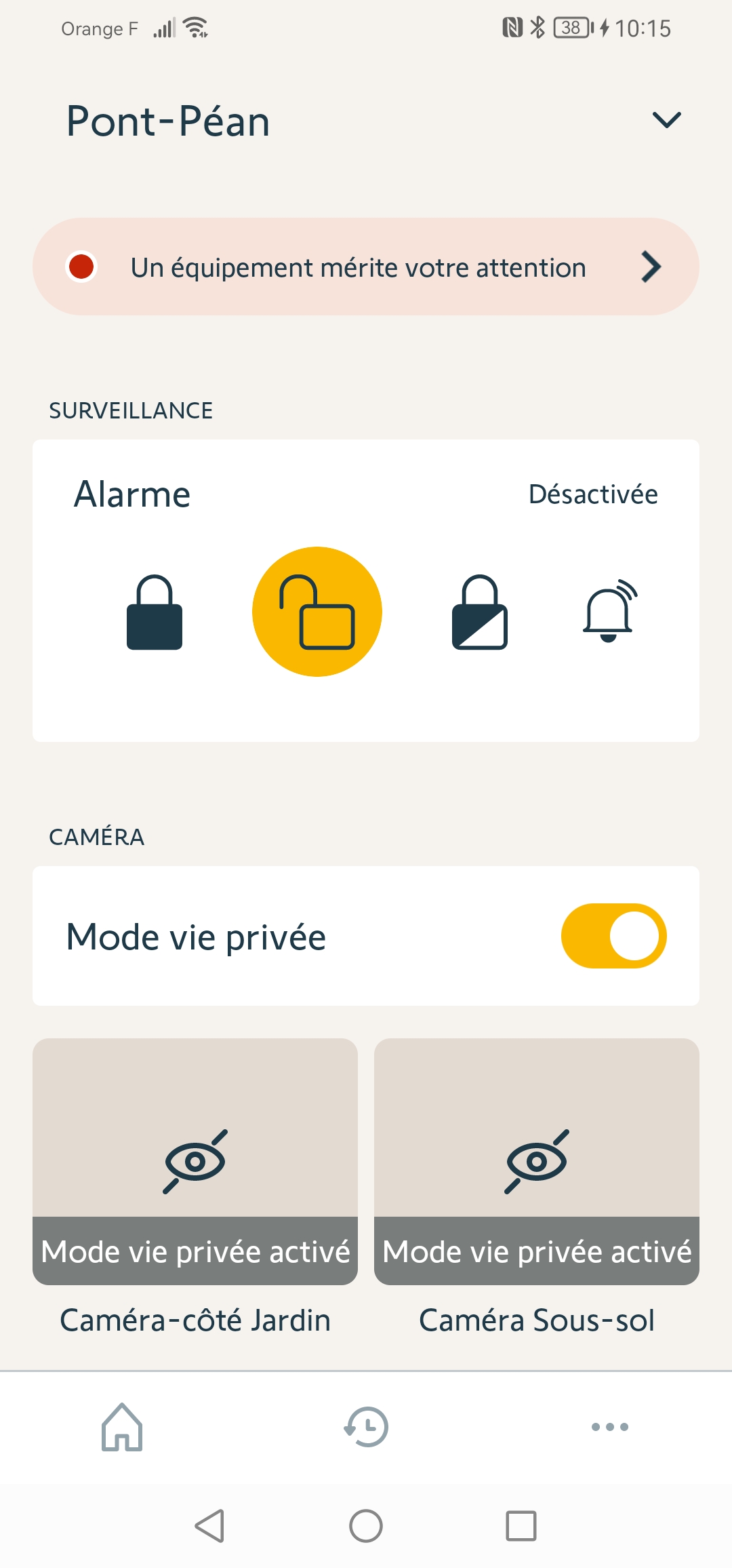Open the Caméra Sous-sol camera tile
The image size is (732, 1568).
point(537,1161)
